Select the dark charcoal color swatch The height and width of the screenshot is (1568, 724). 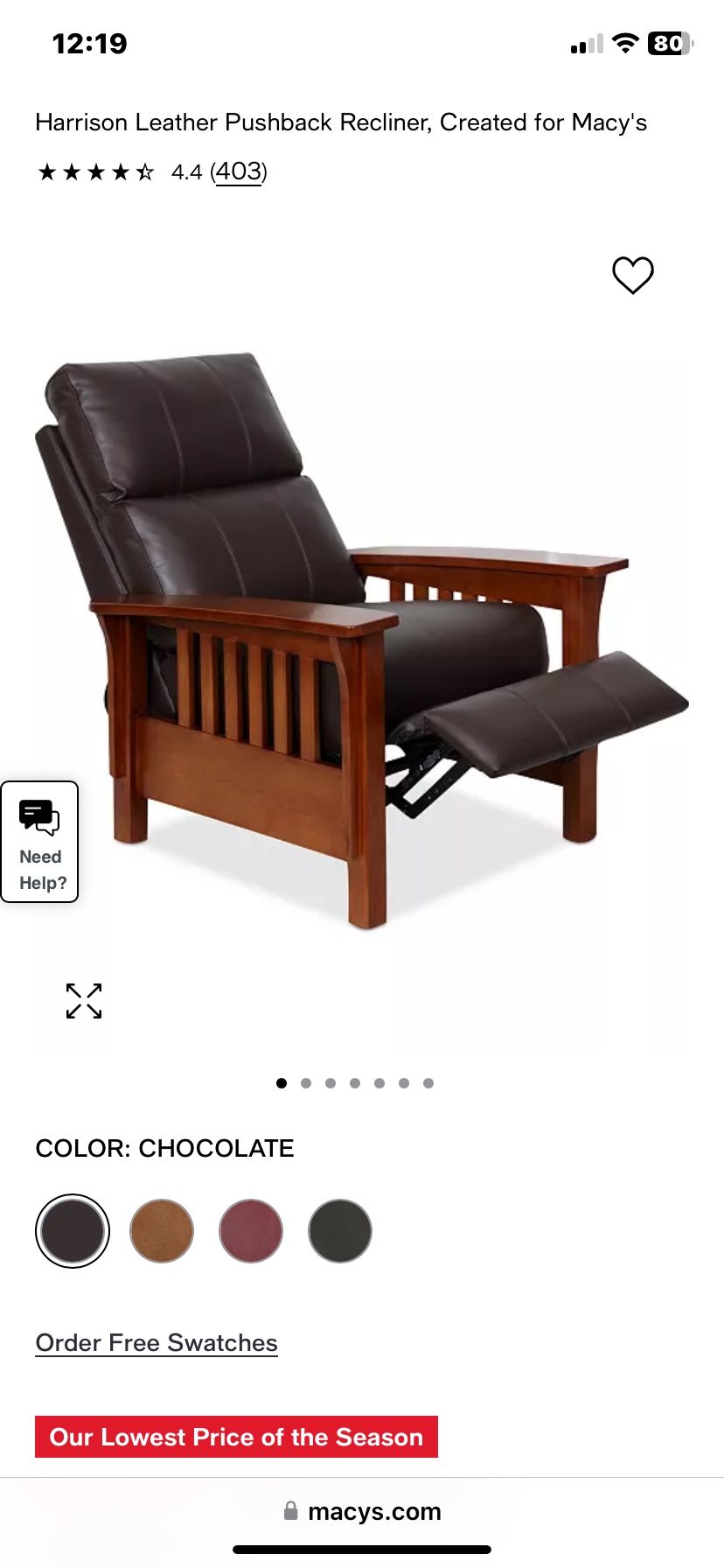click(x=340, y=1231)
